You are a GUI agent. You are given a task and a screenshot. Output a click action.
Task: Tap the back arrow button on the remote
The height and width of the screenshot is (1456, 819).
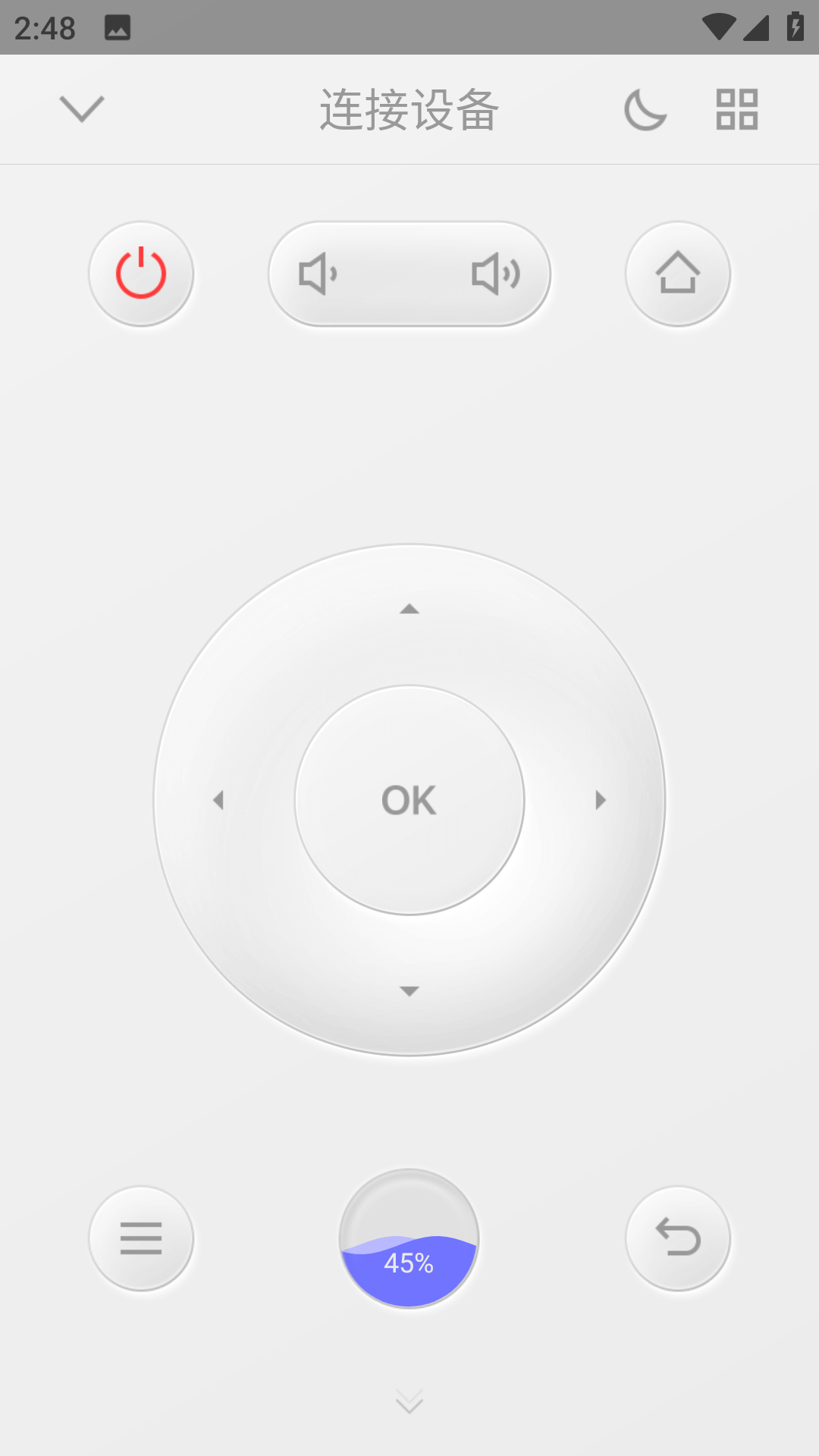[x=678, y=1238]
